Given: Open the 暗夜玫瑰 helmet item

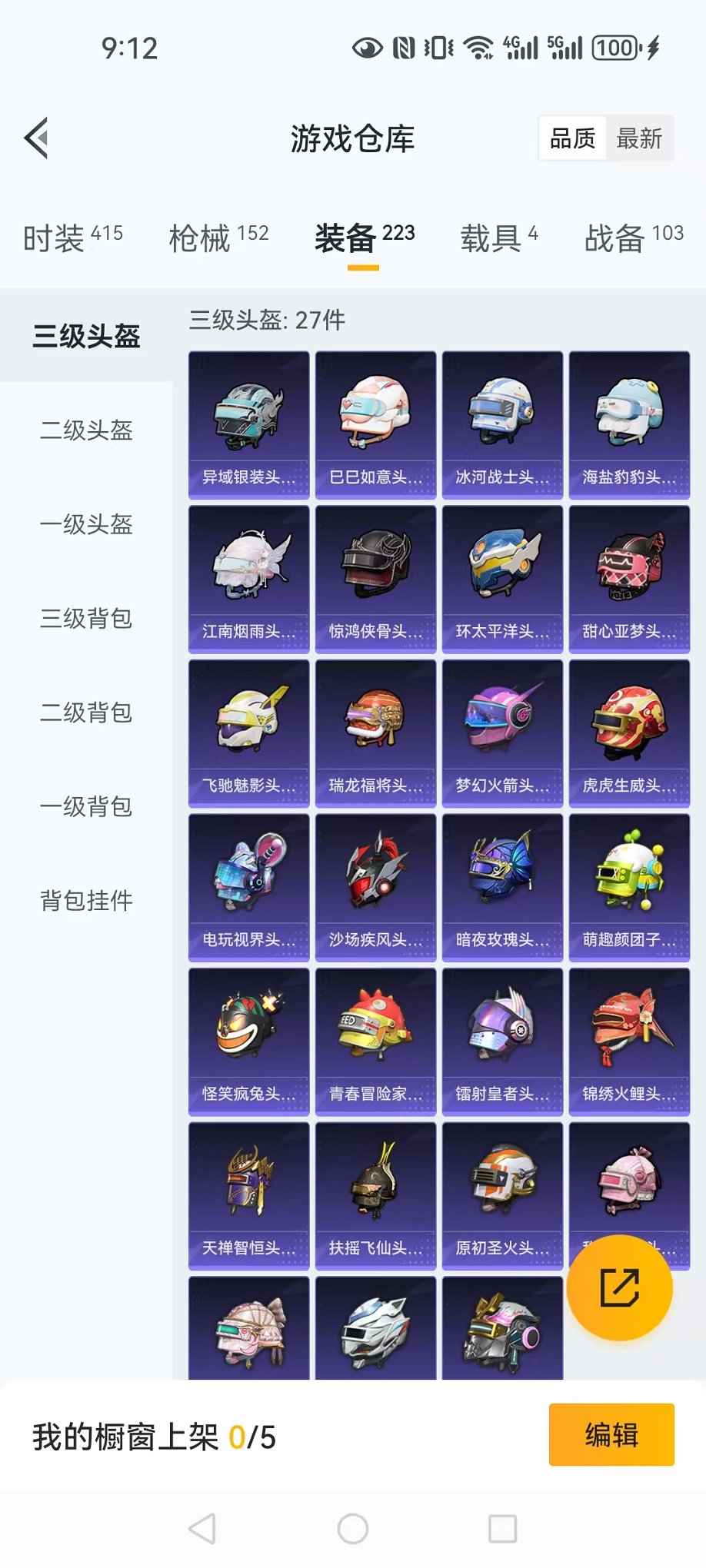Looking at the screenshot, I should 502,887.
